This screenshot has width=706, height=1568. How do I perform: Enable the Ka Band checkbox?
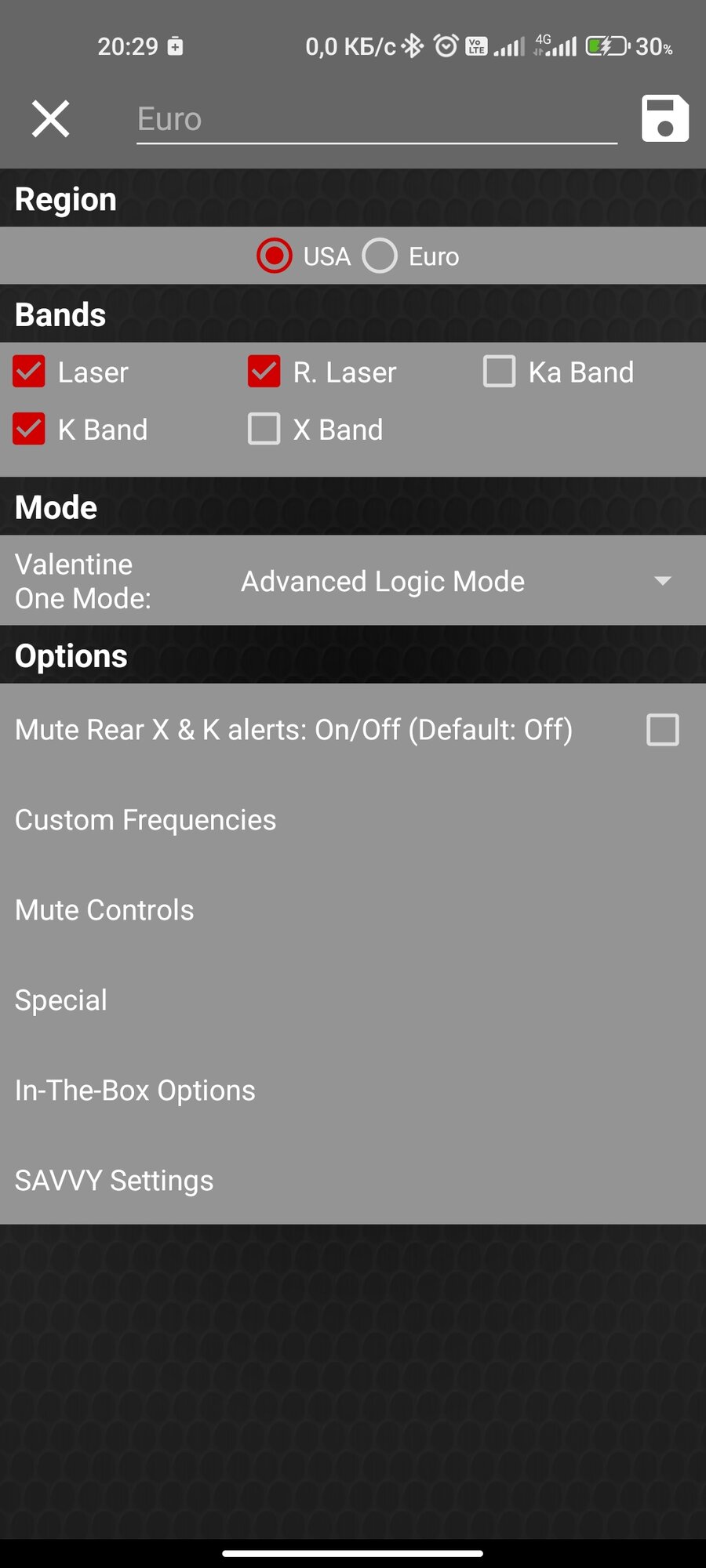click(x=500, y=372)
